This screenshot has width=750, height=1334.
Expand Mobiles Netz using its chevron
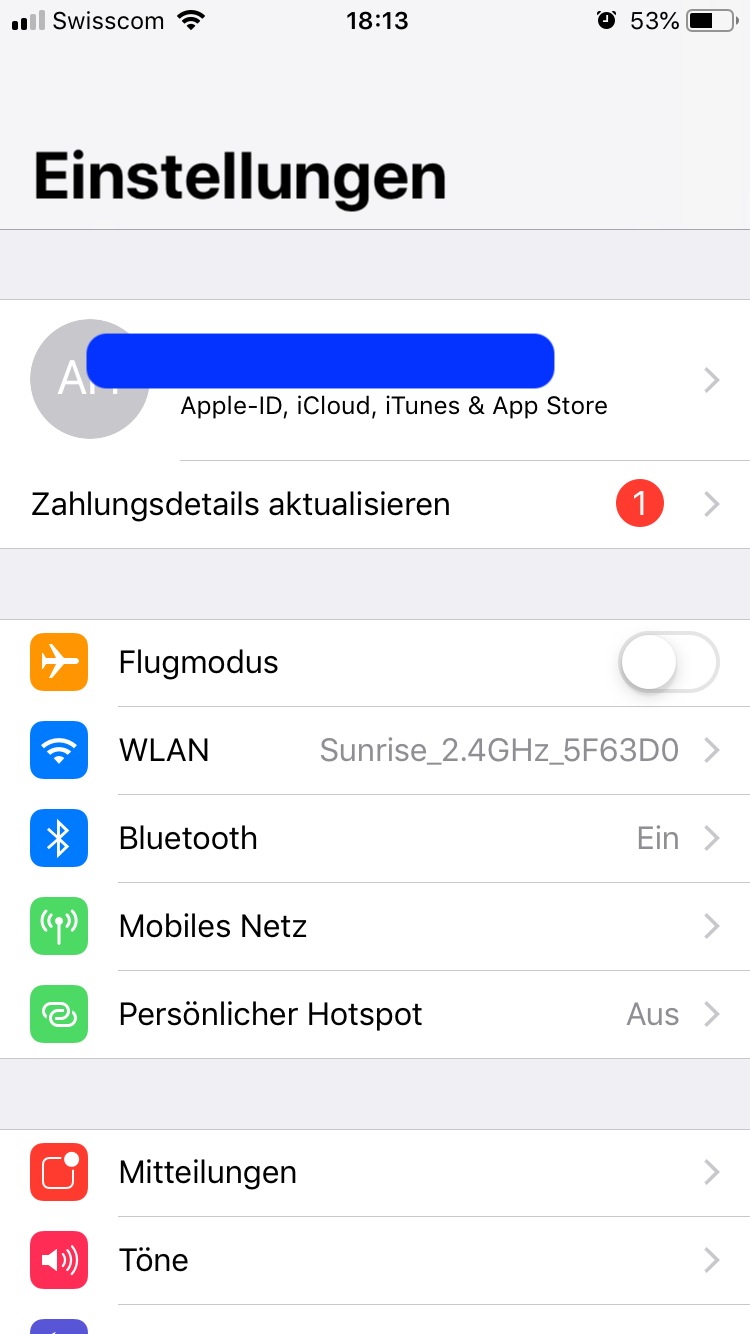click(711, 926)
